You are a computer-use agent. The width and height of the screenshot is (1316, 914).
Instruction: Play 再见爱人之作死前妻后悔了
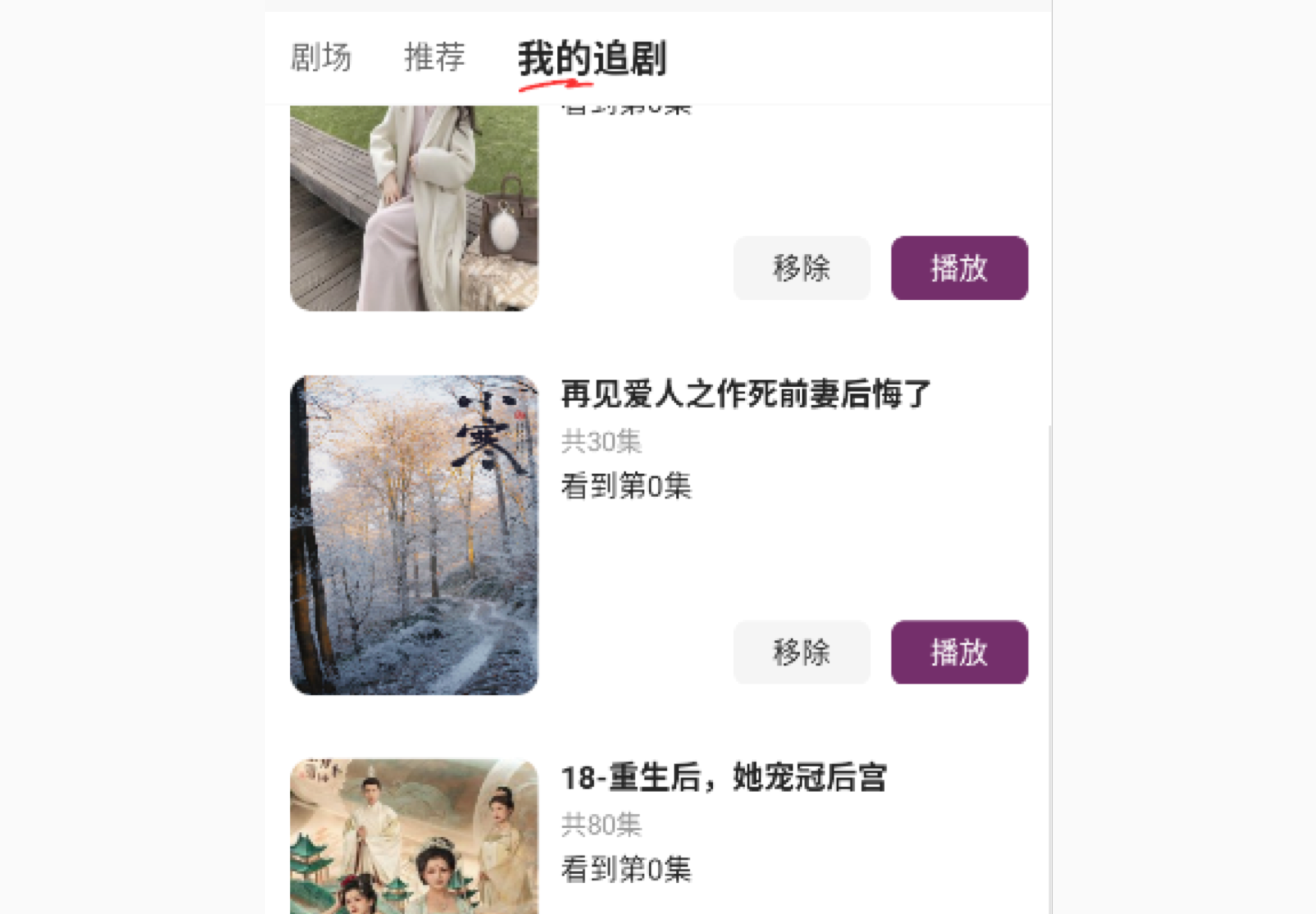point(959,652)
